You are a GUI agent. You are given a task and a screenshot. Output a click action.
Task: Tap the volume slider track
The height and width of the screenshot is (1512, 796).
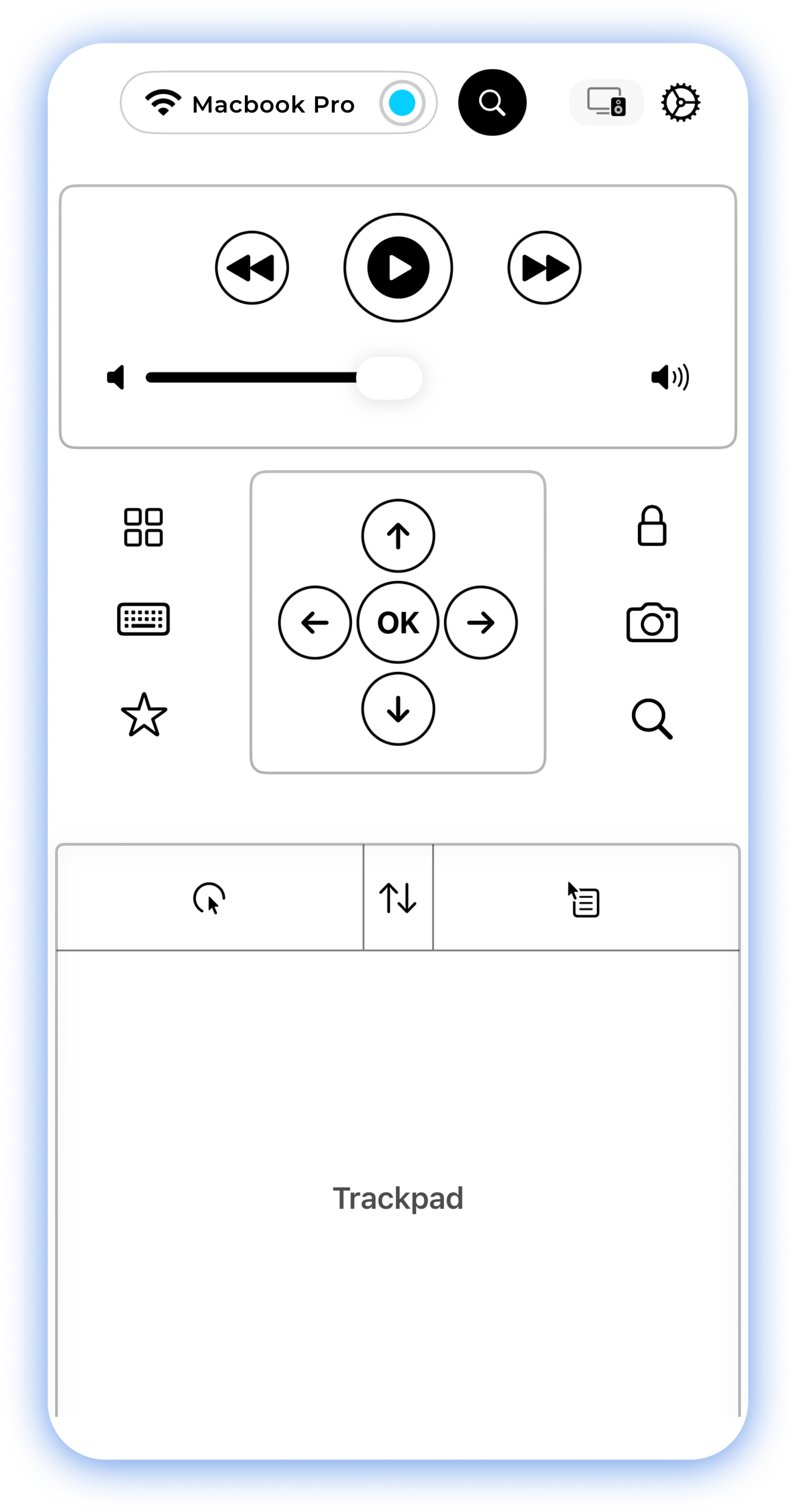[x=252, y=377]
